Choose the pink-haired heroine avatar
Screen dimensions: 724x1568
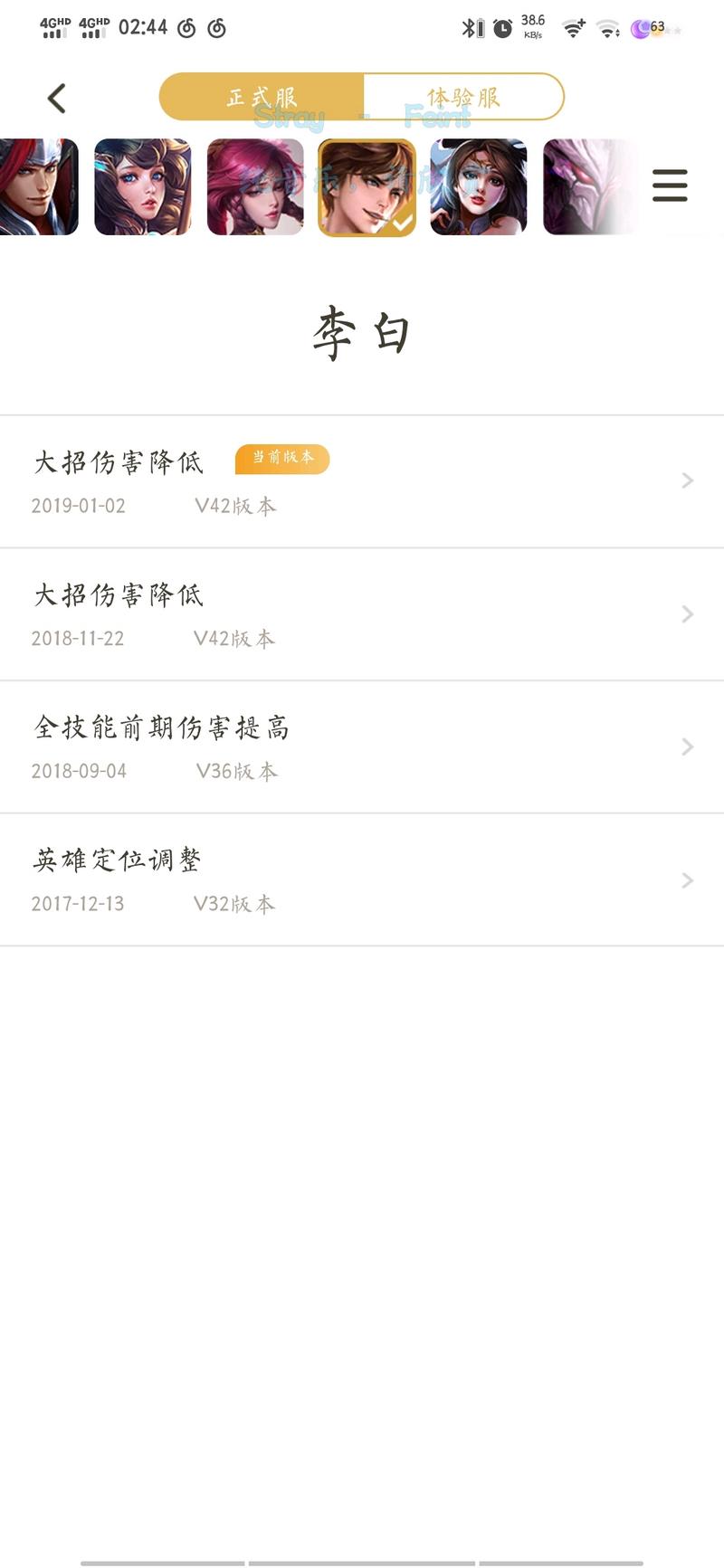coord(255,187)
